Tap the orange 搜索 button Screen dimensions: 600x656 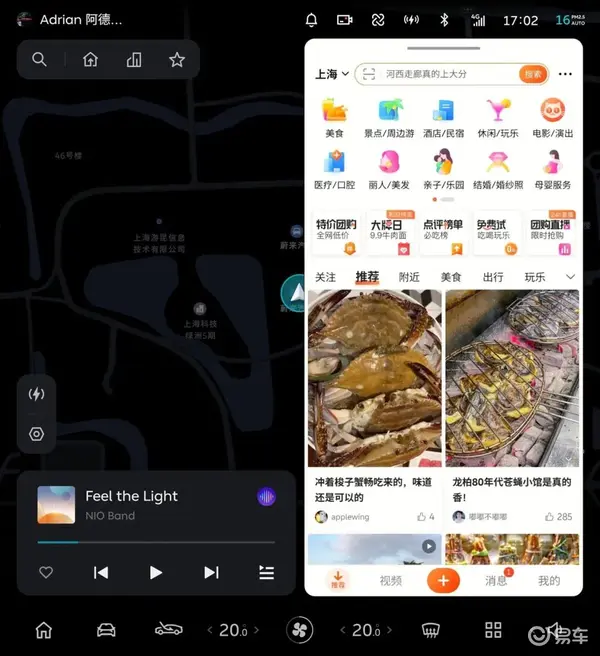(533, 74)
